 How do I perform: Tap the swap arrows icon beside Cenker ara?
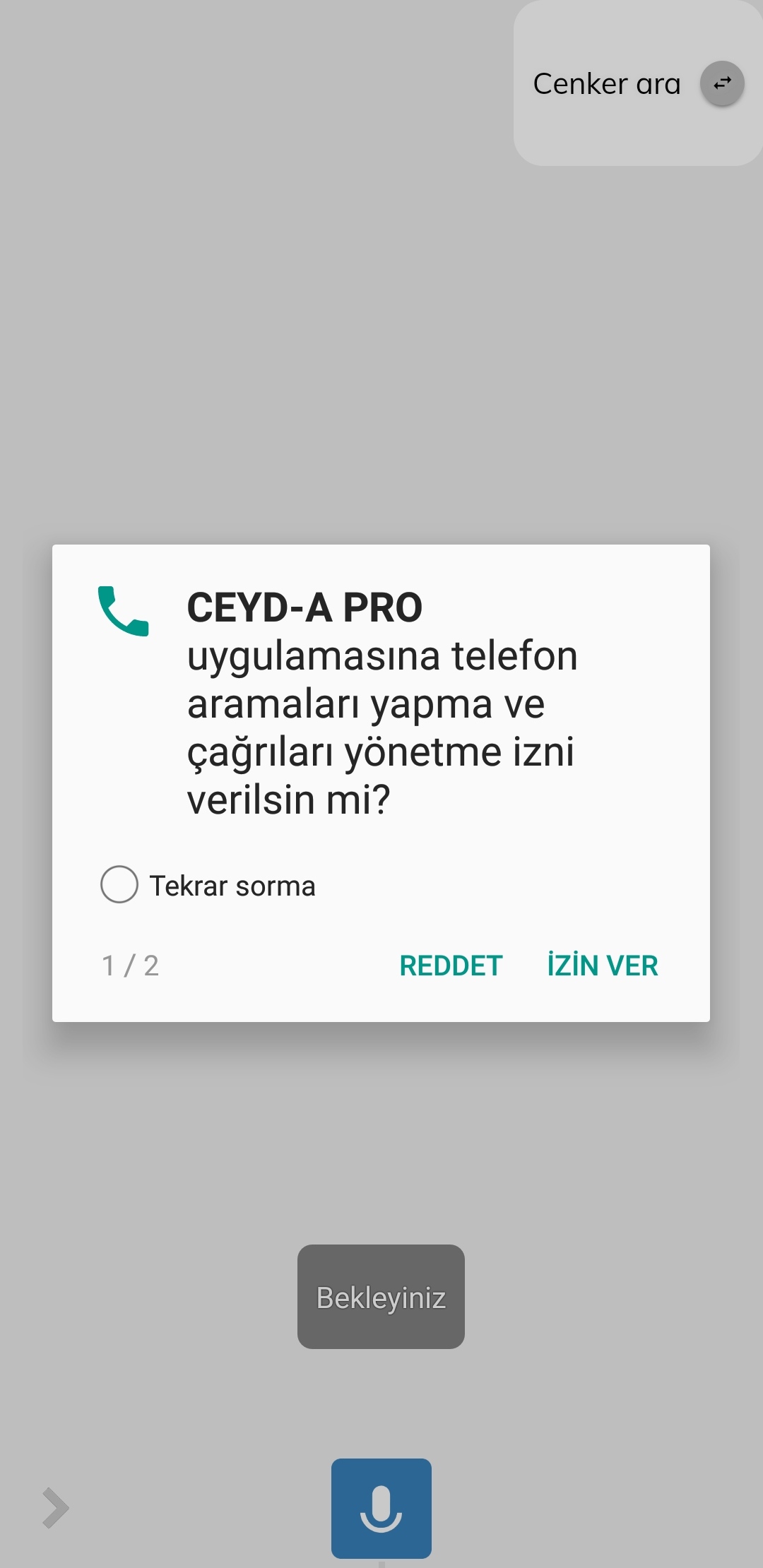721,83
